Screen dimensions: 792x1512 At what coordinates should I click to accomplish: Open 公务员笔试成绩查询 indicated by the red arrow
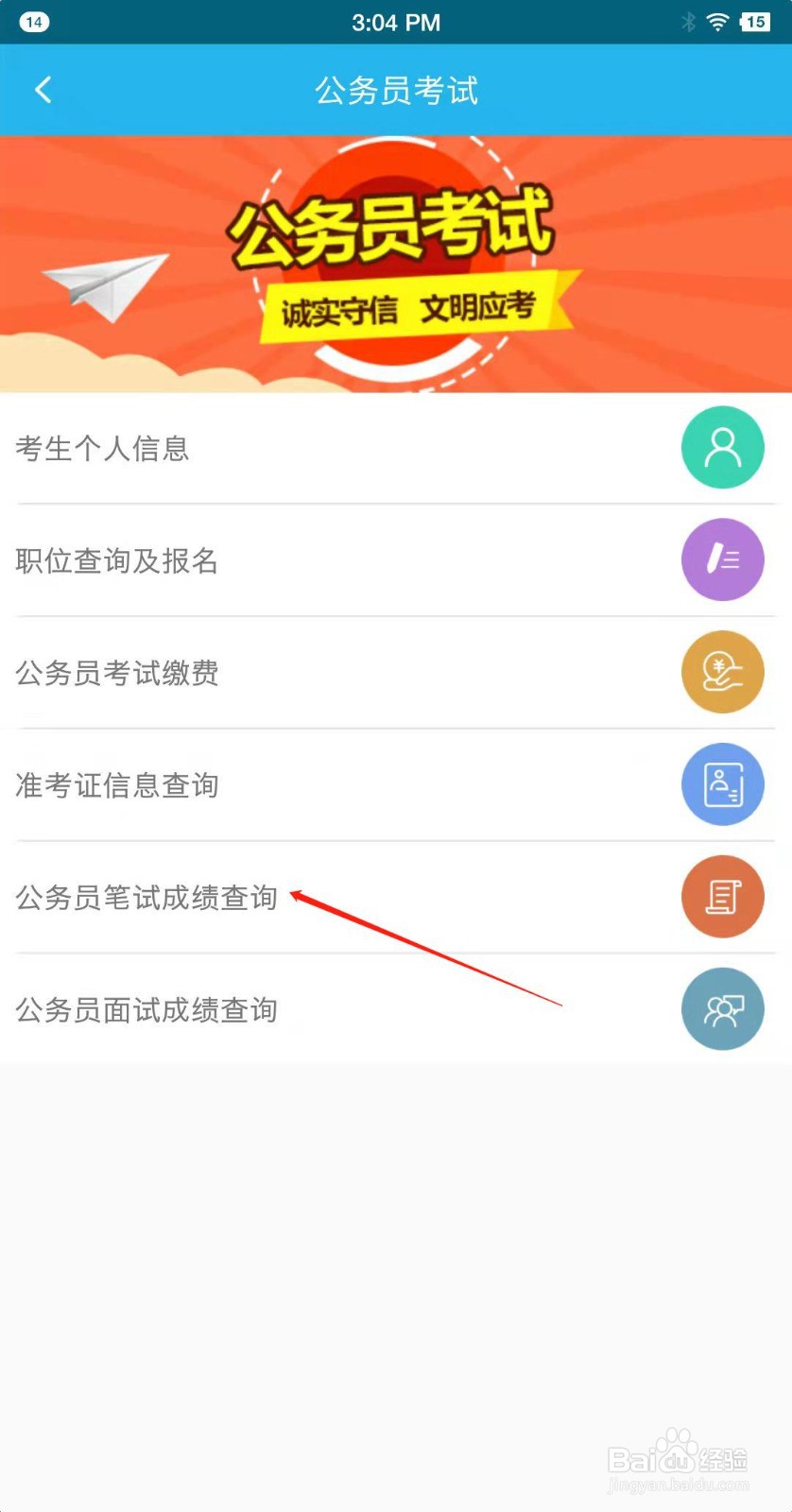click(x=145, y=896)
